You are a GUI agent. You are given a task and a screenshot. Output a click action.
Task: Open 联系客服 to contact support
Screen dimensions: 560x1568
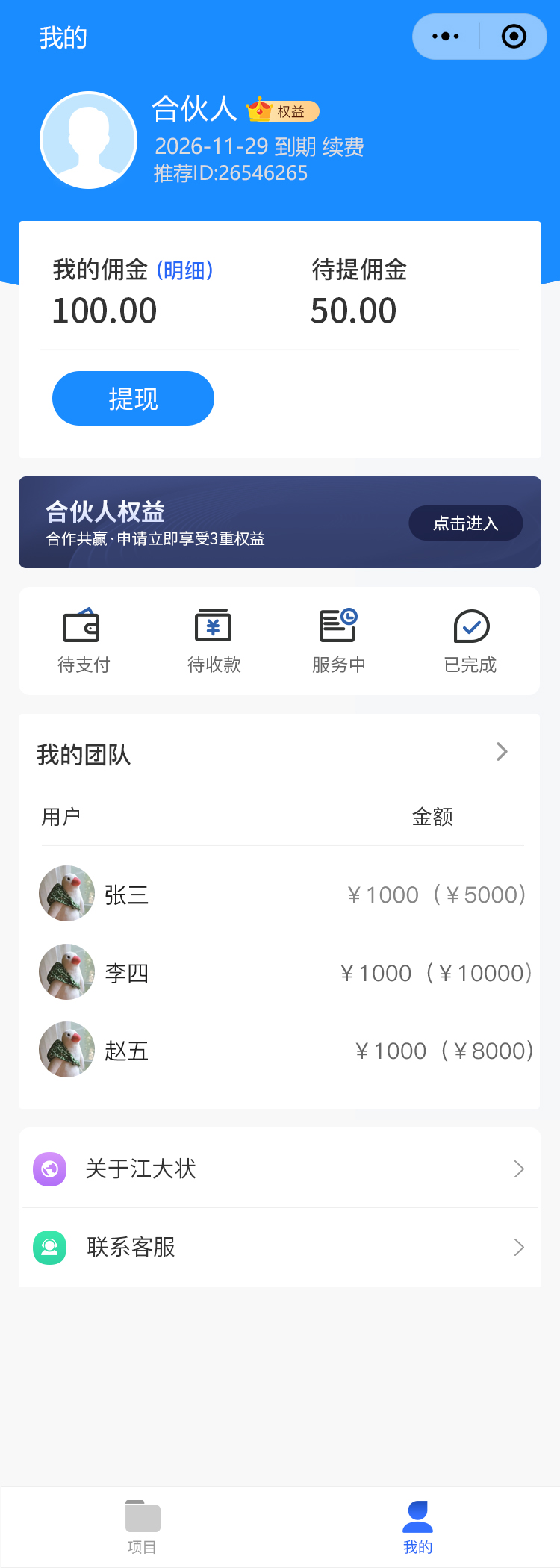(280, 1247)
